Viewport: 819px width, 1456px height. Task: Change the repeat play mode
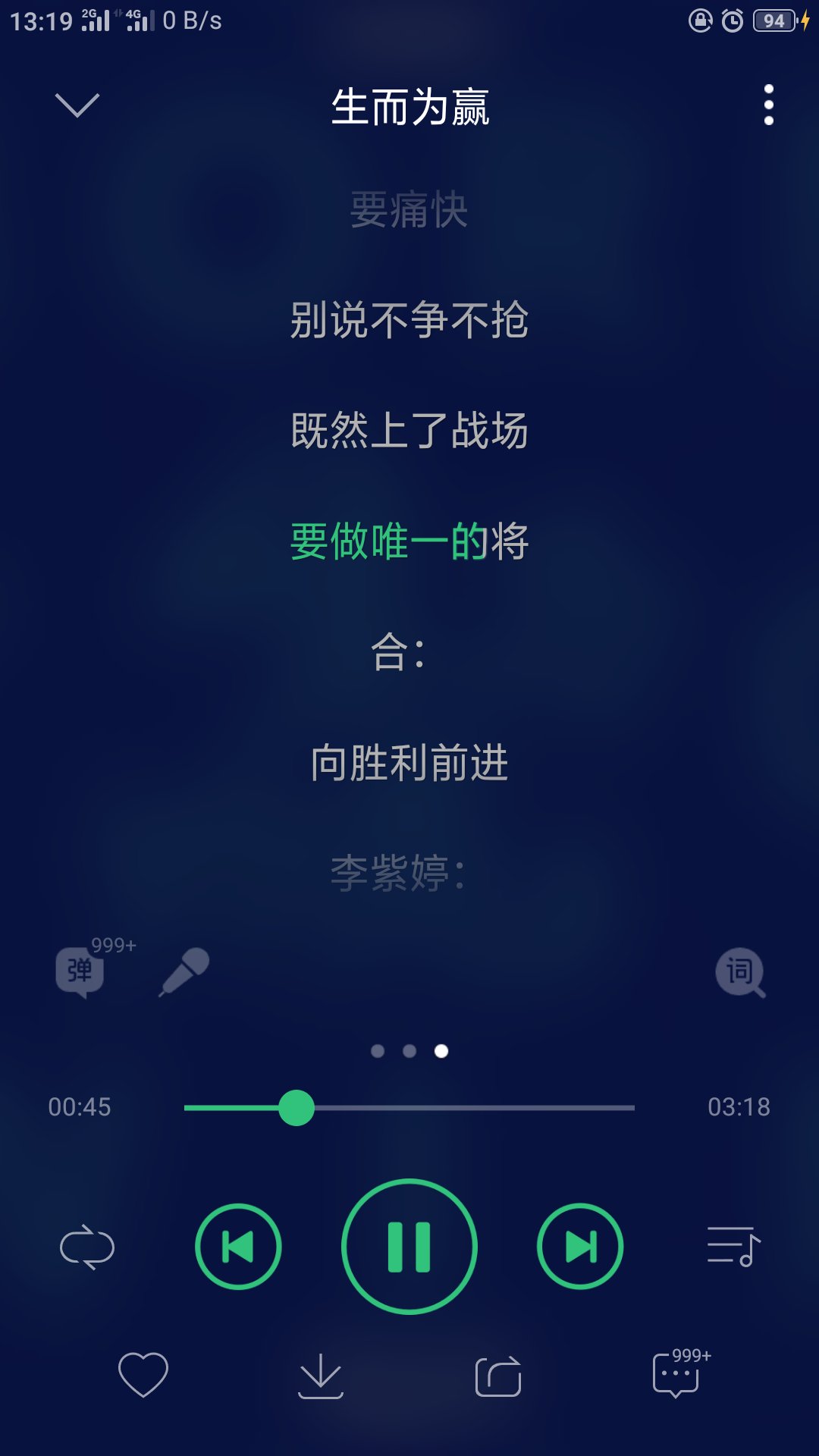point(87,1247)
